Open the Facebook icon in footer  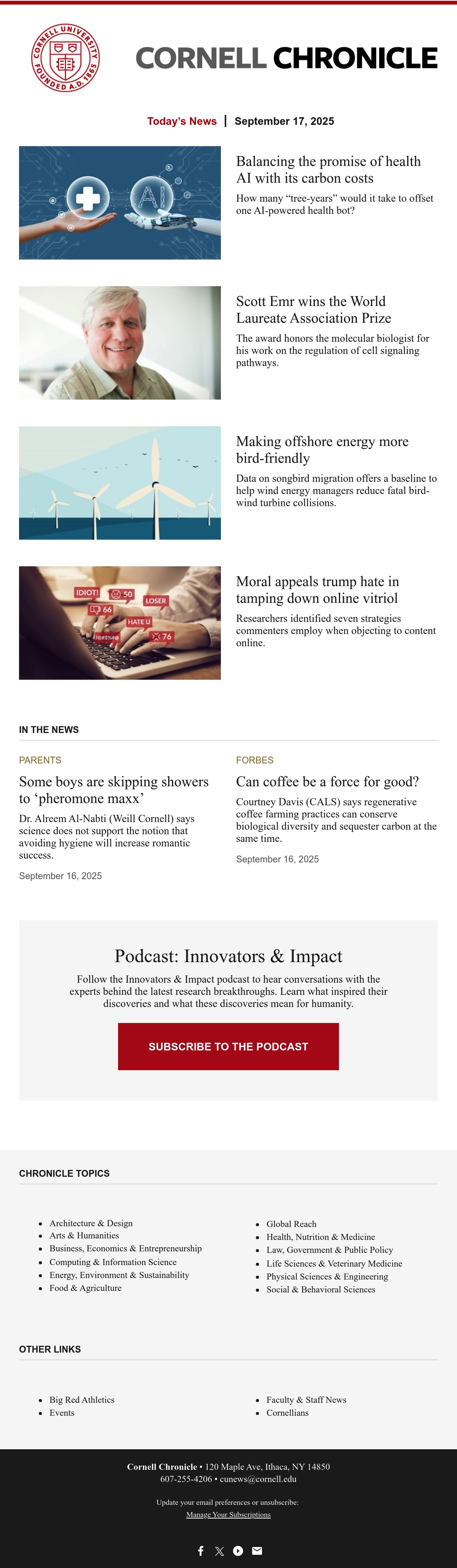200,1551
